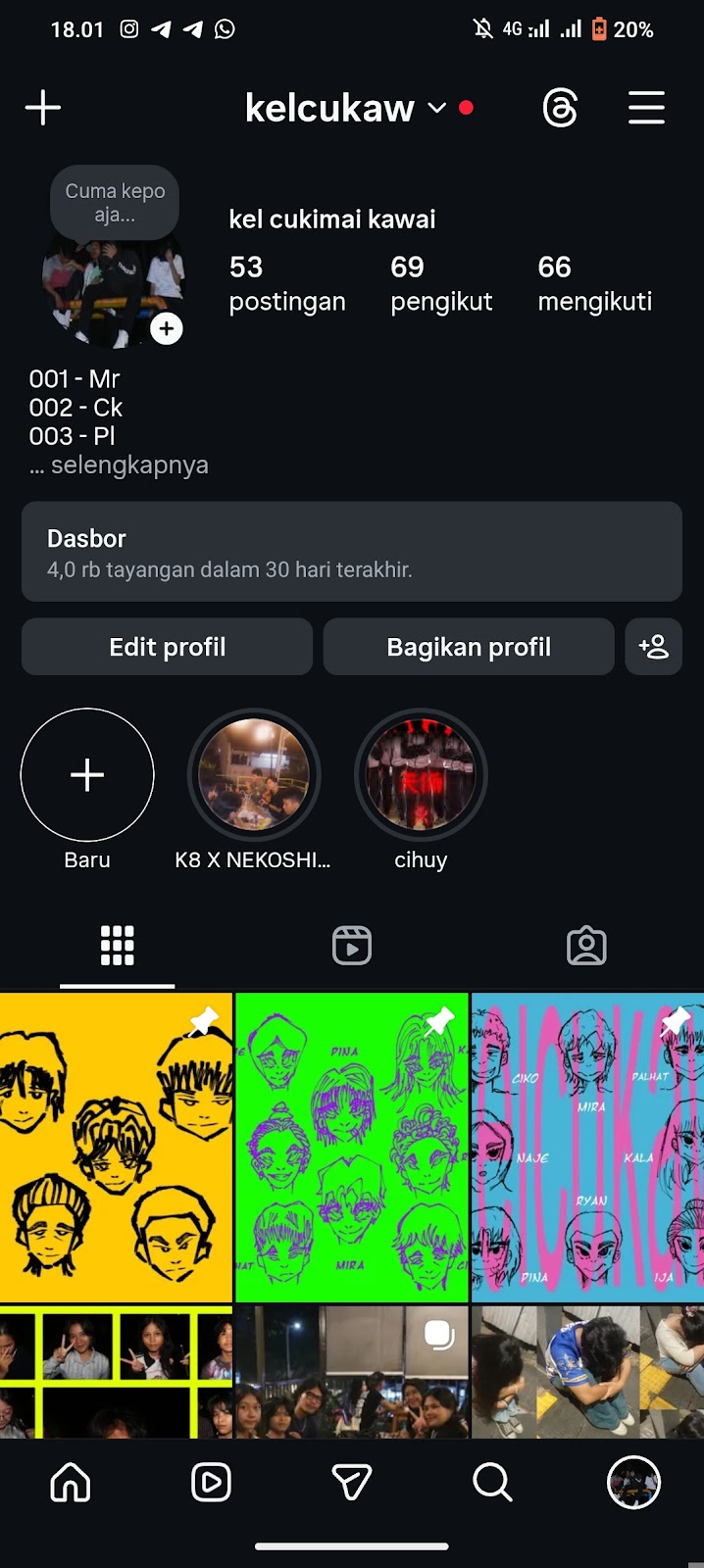Open the cihuy highlight
The height and width of the screenshot is (1568, 704).
[421, 775]
